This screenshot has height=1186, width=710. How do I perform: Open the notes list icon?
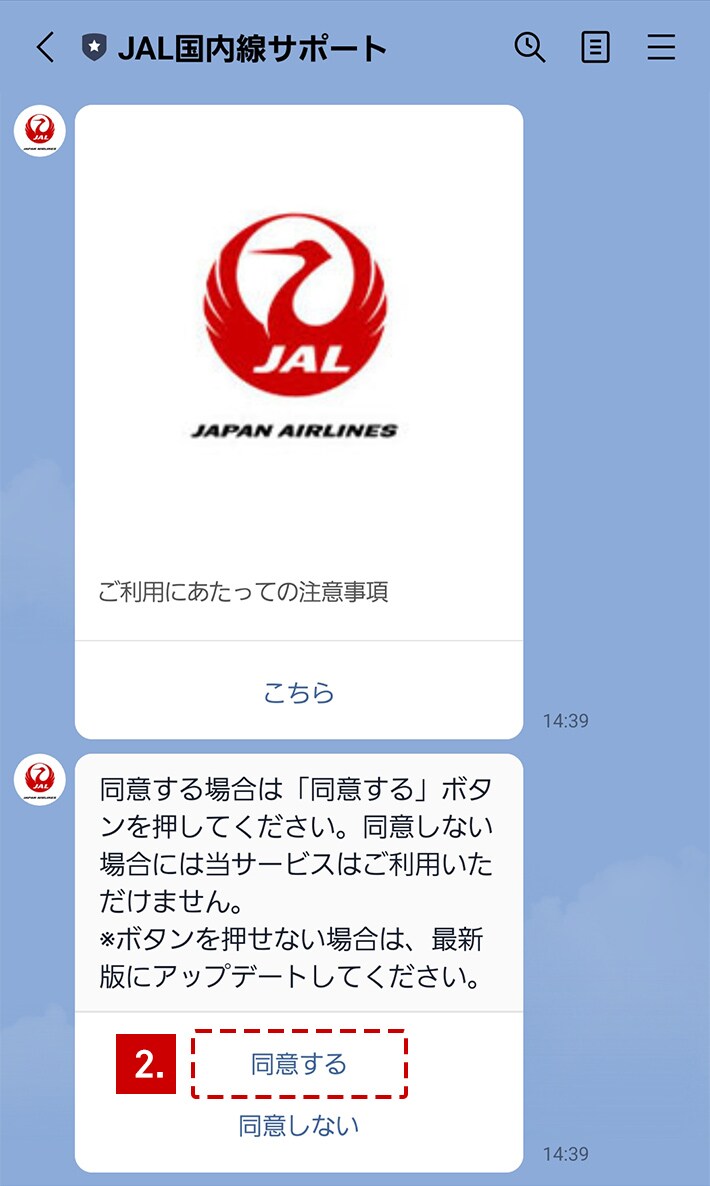coord(596,47)
